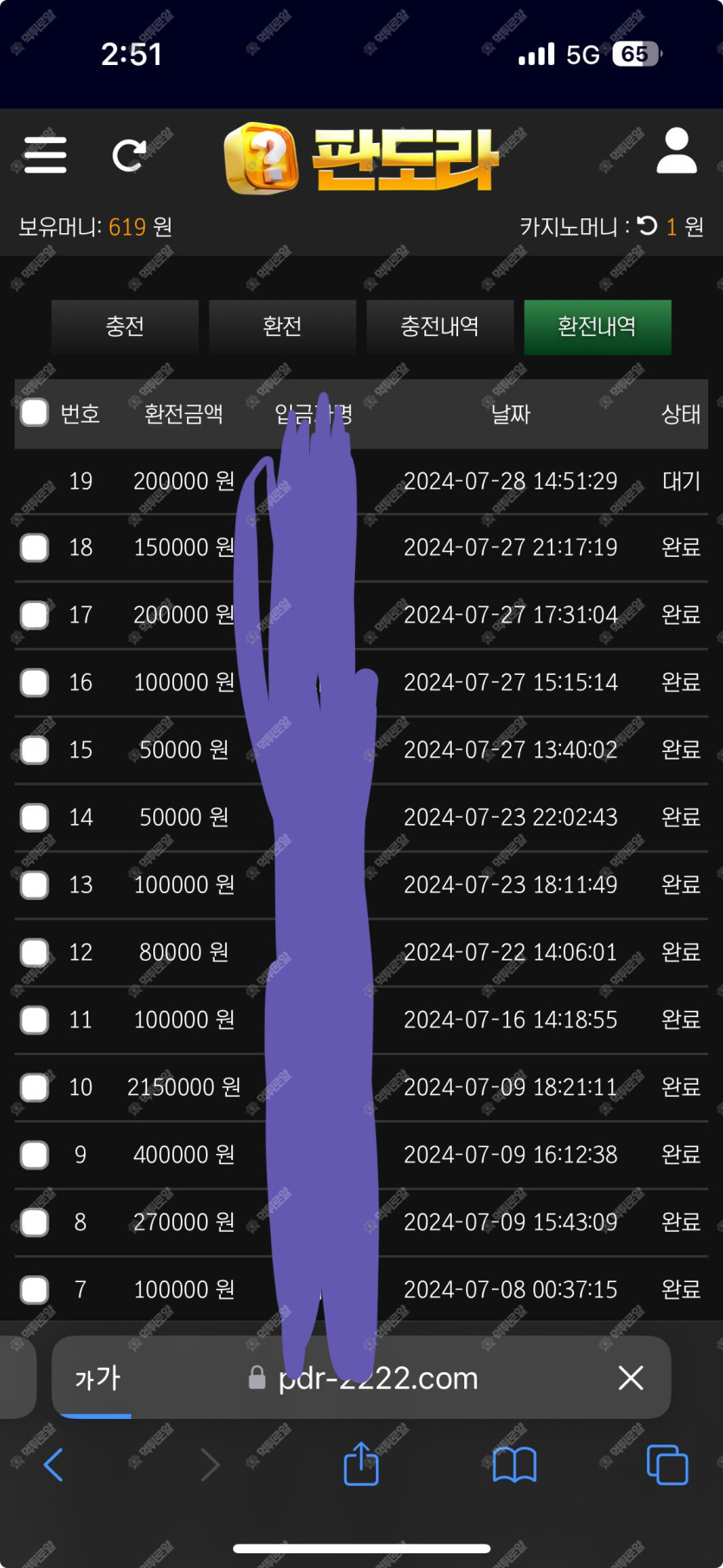
Task: Open the user profile icon
Action: pyautogui.click(x=677, y=152)
